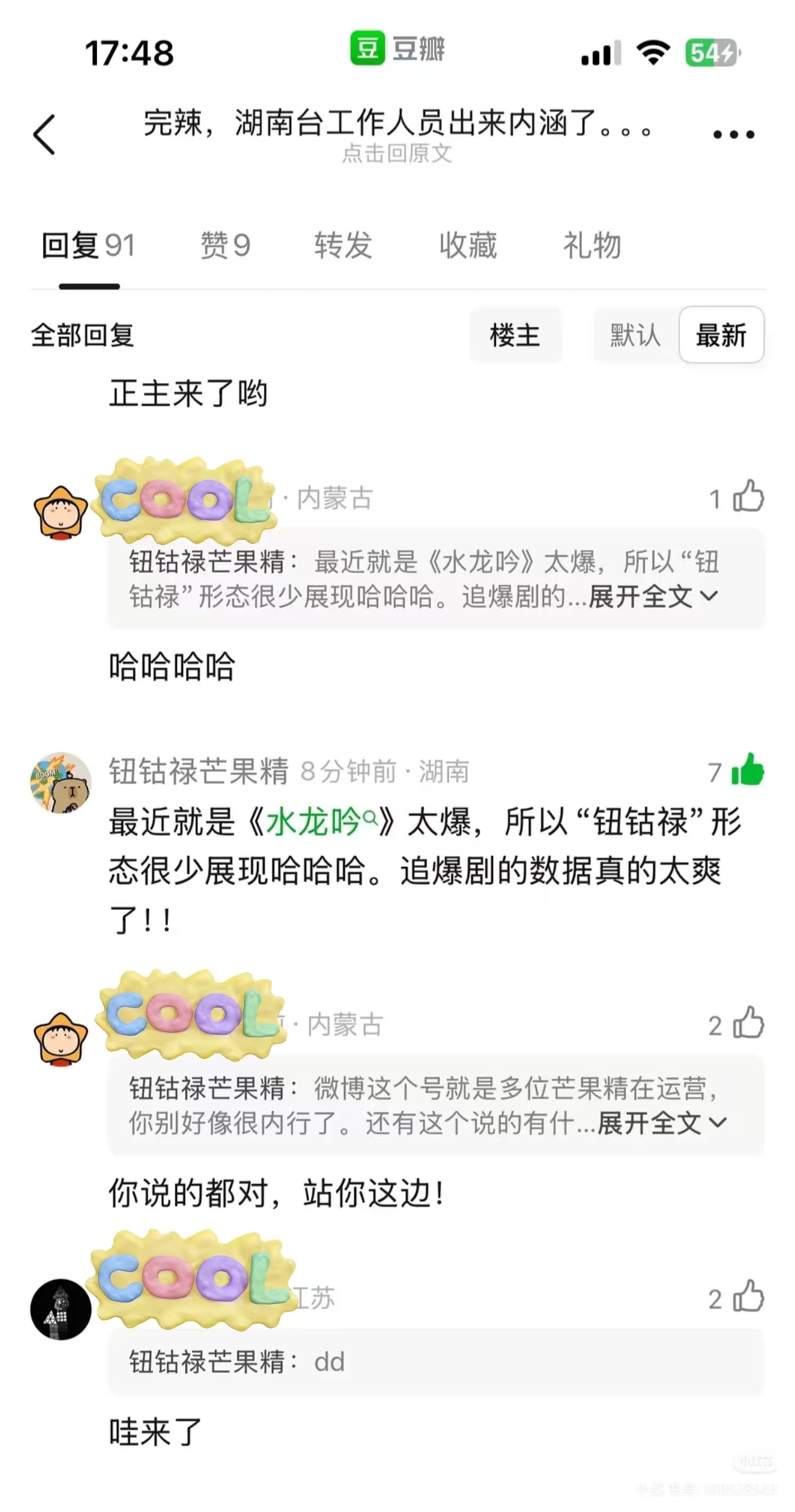Open 钮钴禄芒果精's capybara avatar profile
This screenshot has width=795, height=1512.
(x=61, y=783)
